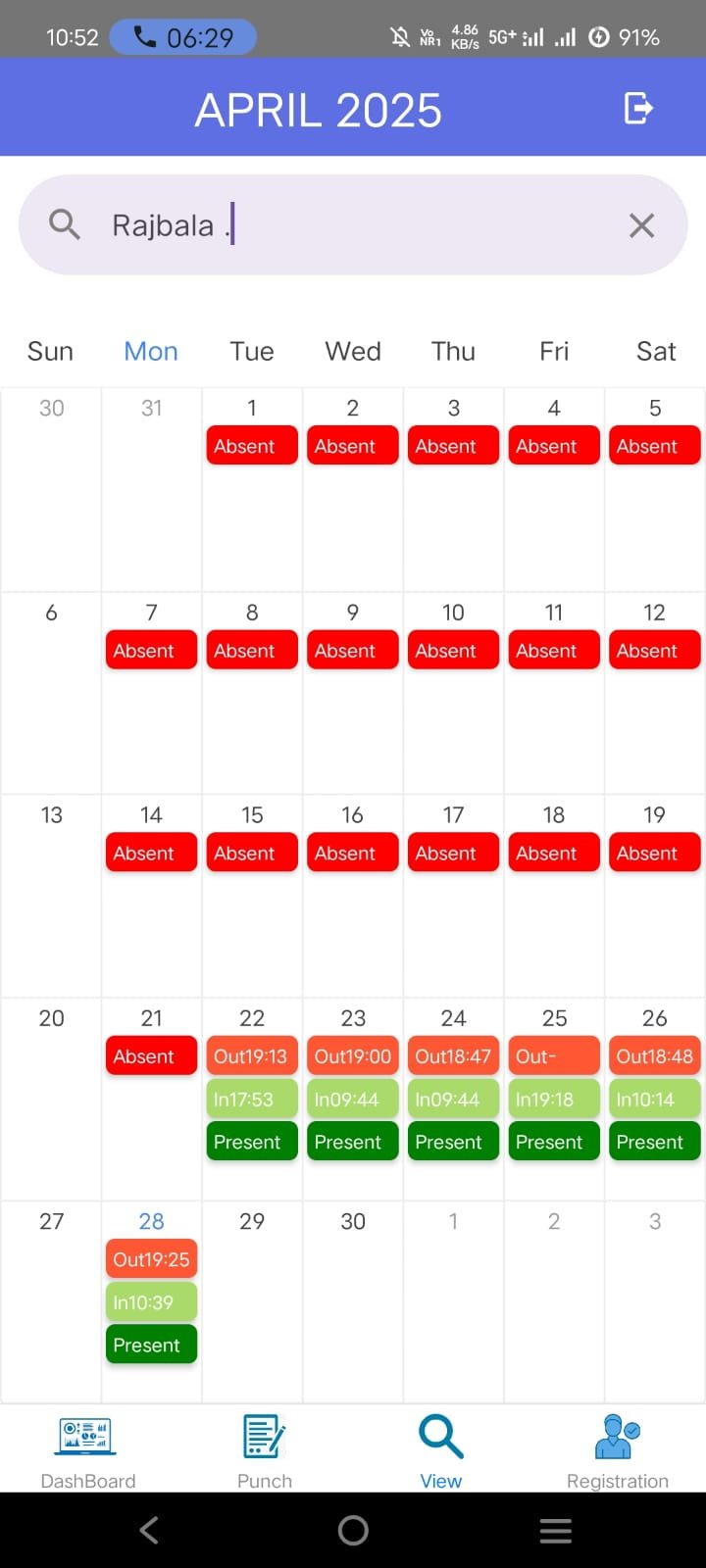Viewport: 706px width, 1568px height.
Task: Open the April 25 day cell
Action: click(x=554, y=1100)
